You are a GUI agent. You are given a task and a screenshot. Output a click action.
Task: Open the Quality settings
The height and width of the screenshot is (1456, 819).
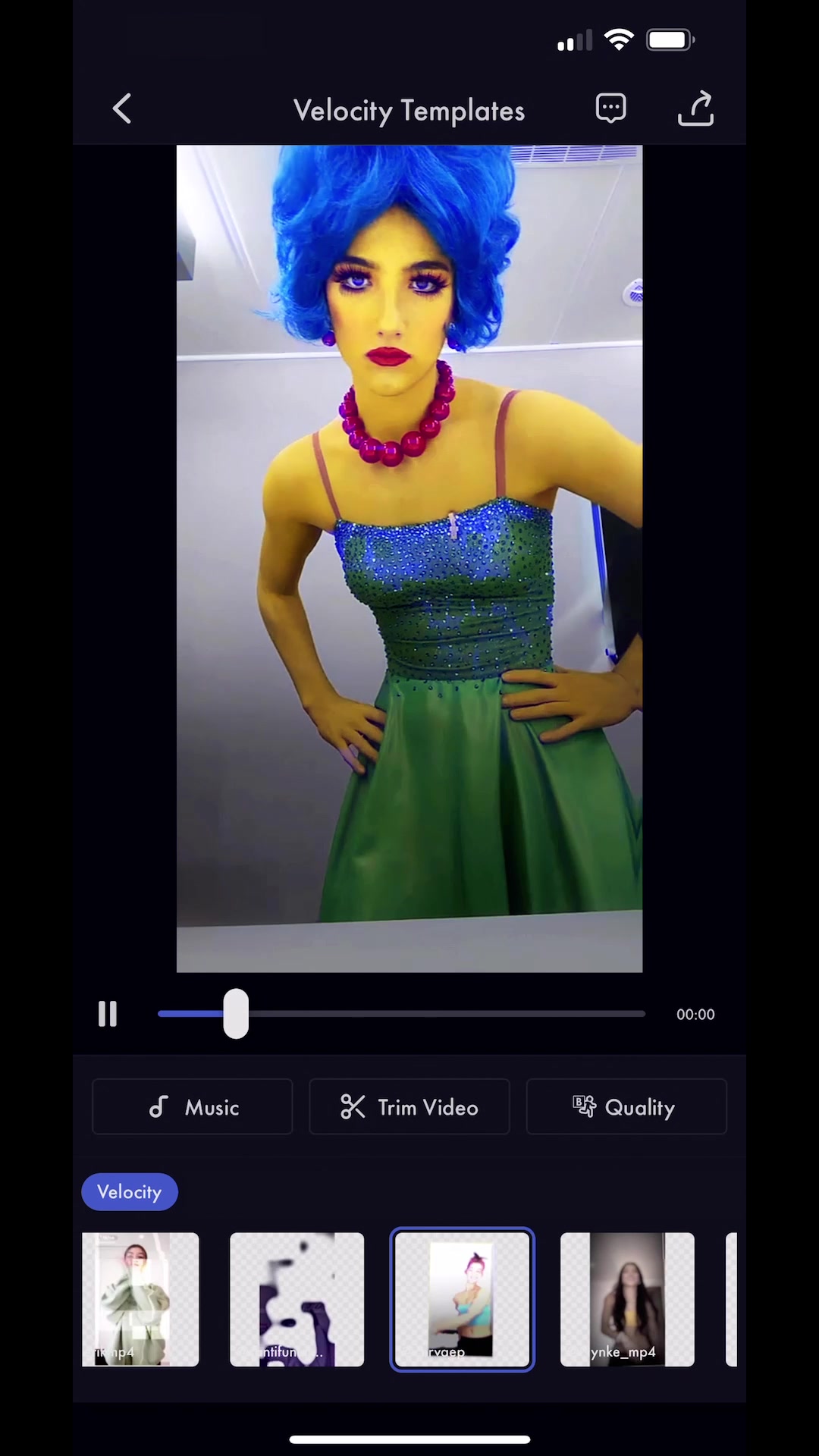click(626, 1107)
